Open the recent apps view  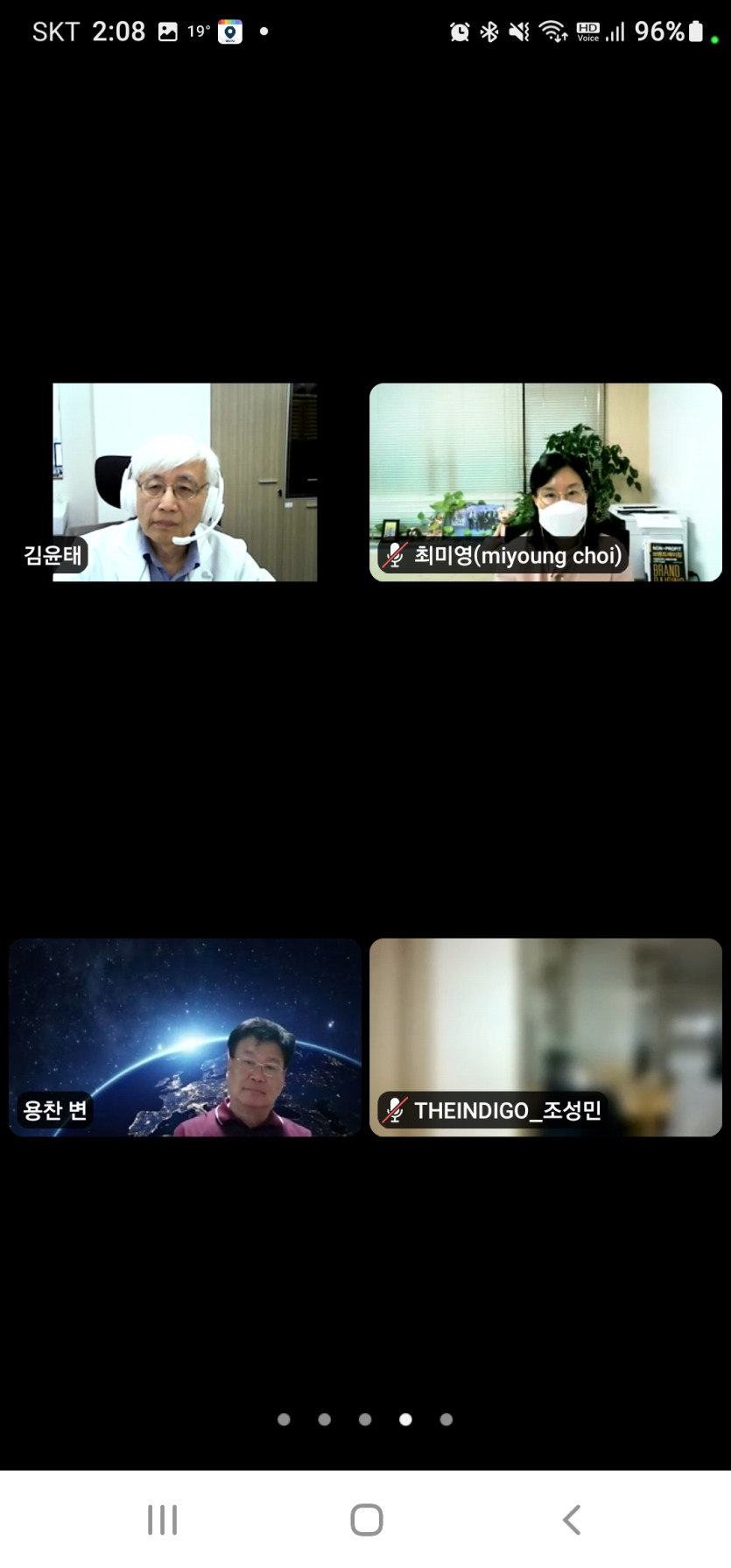click(x=162, y=1520)
